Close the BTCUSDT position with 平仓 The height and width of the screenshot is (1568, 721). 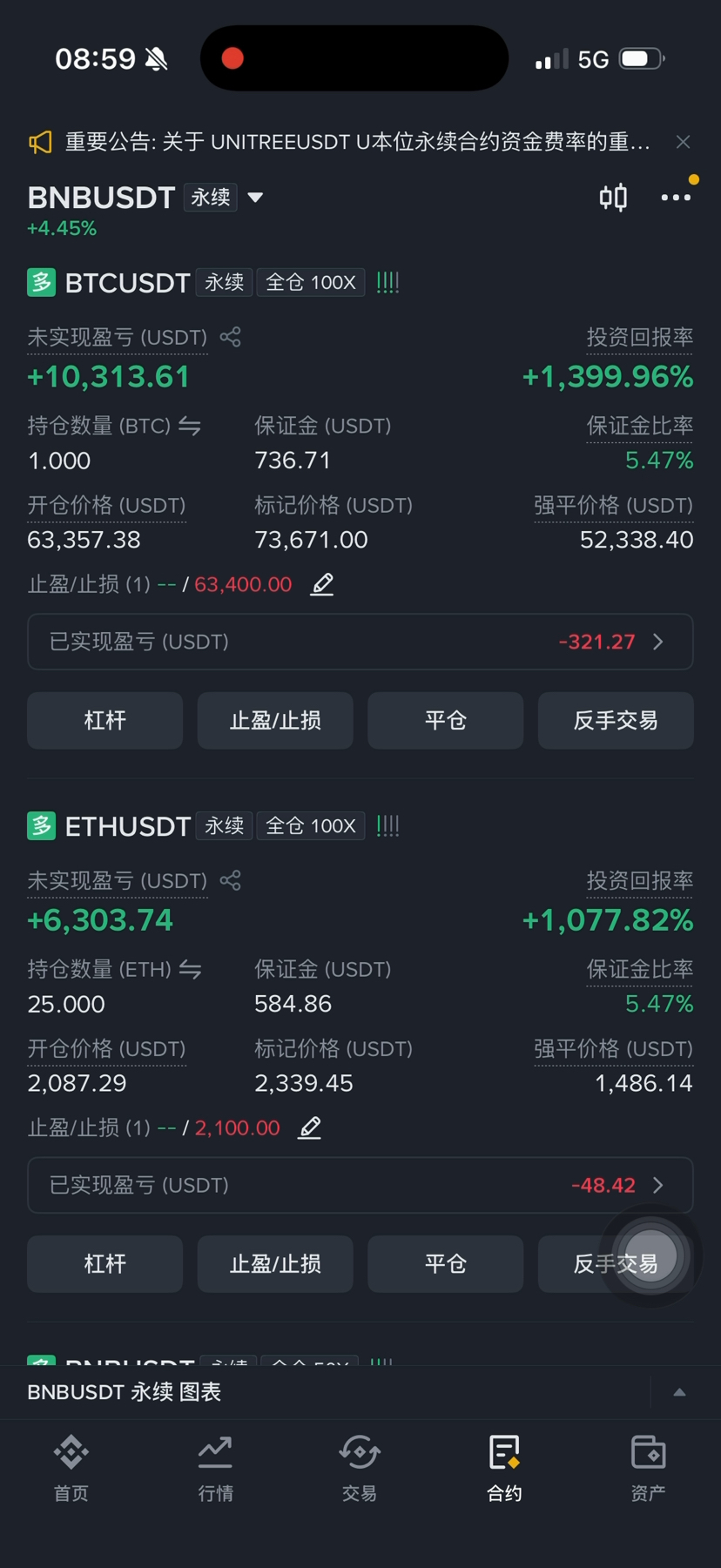(446, 720)
